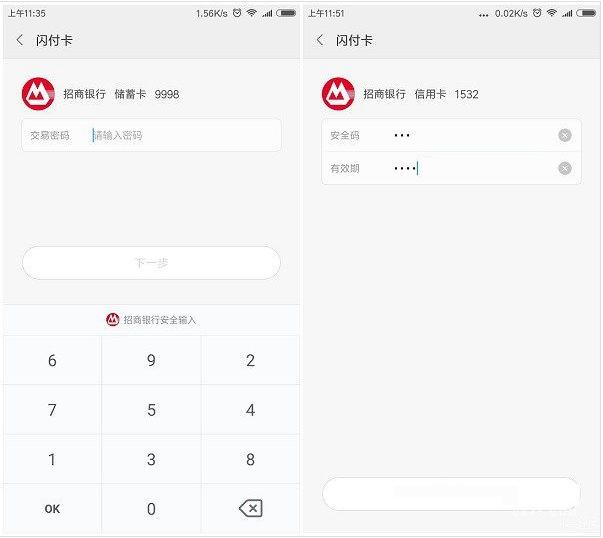Go back from the 储蓄卡 9998 screen

point(20,41)
